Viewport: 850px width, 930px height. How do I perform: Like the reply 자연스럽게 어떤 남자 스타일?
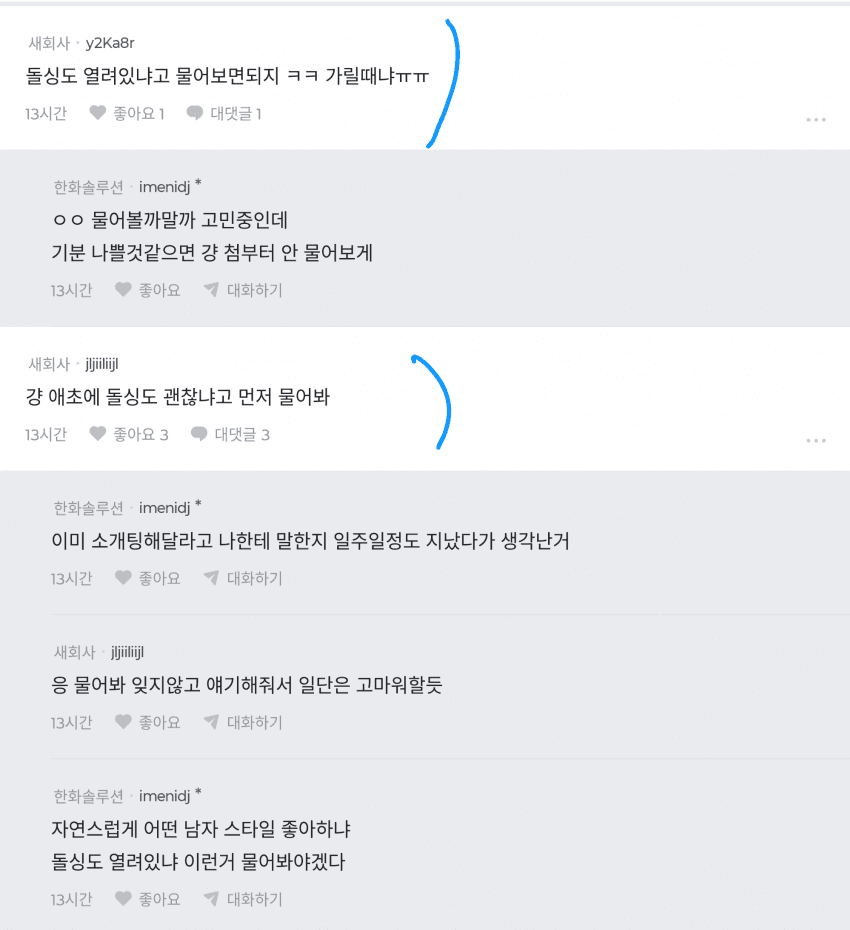tap(147, 899)
